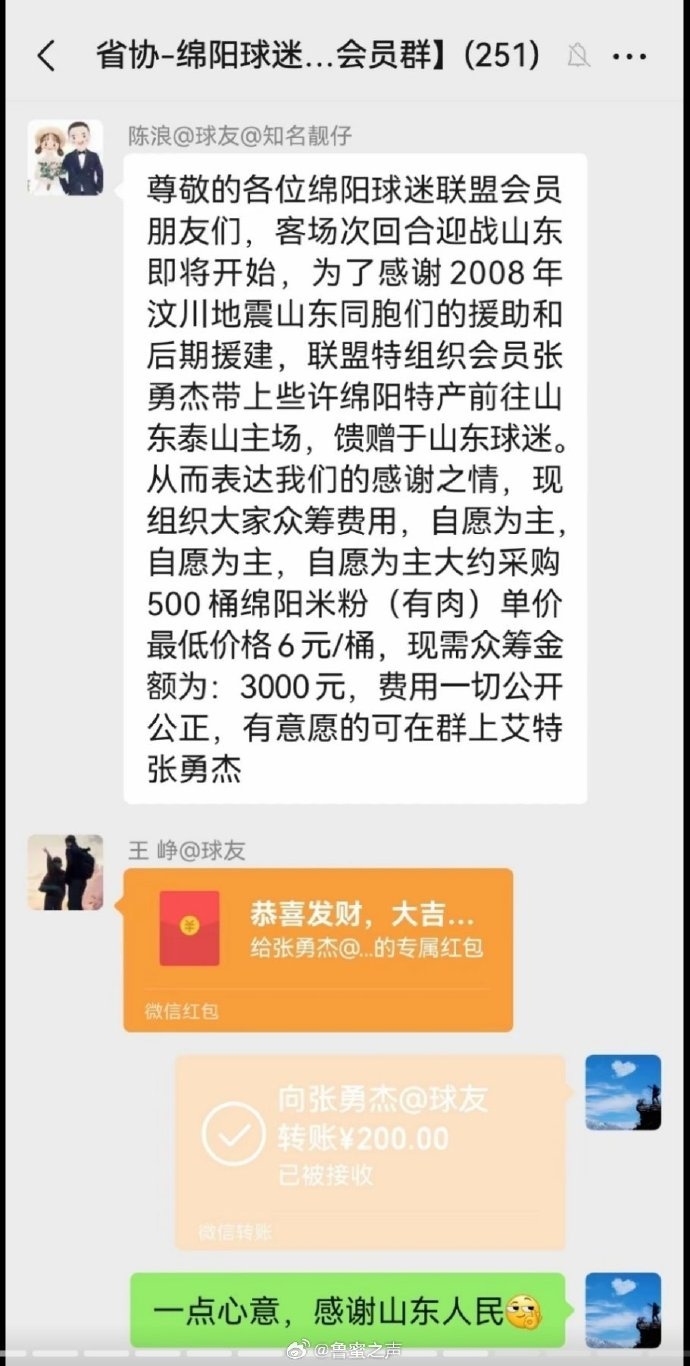Go back from the group chat
Image resolution: width=690 pixels, height=1366 pixels.
46,55
